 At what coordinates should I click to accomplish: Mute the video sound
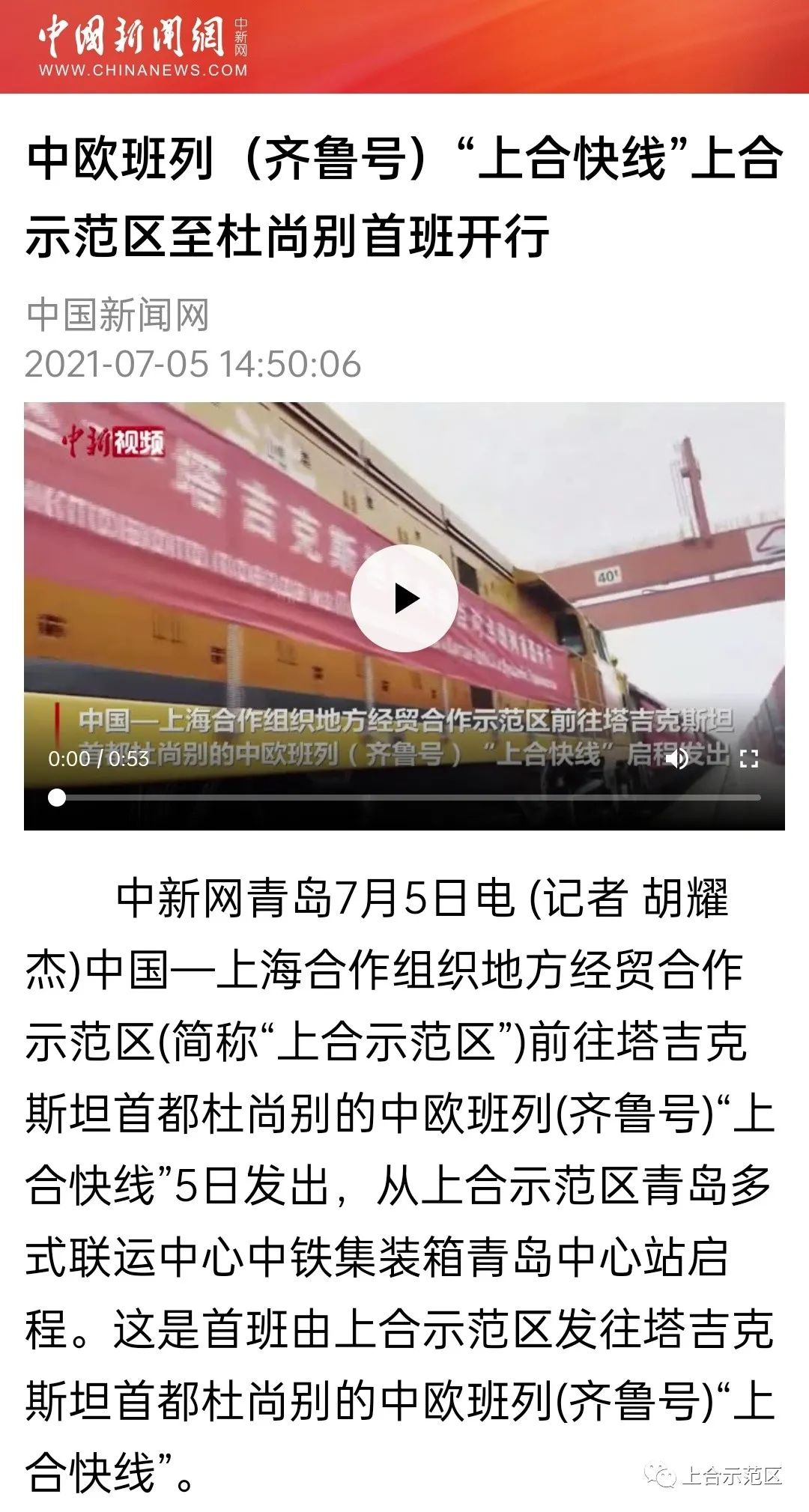(x=676, y=758)
